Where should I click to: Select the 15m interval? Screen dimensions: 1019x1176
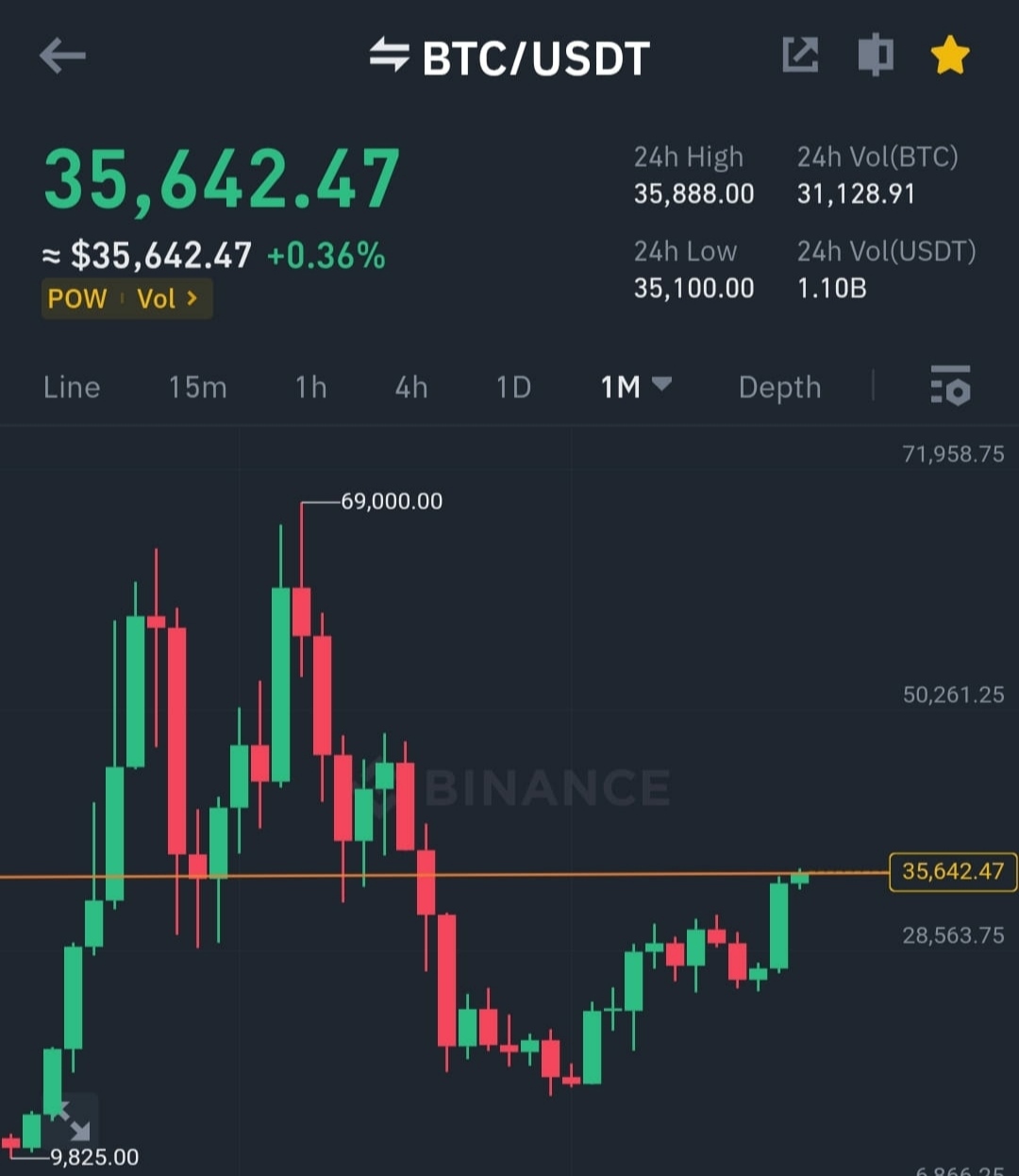pyautogui.click(x=197, y=387)
